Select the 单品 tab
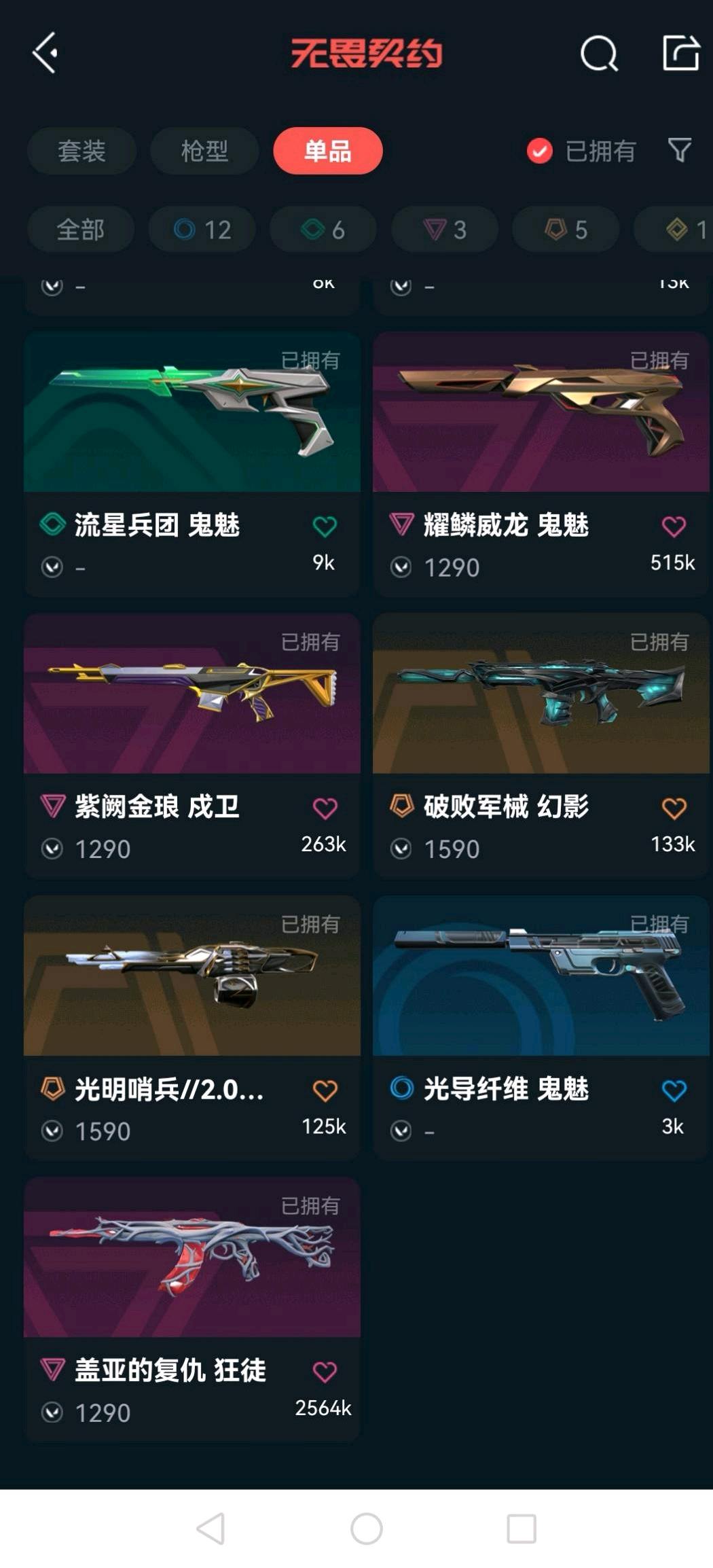Viewport: 713px width, 1568px height. coord(327,151)
